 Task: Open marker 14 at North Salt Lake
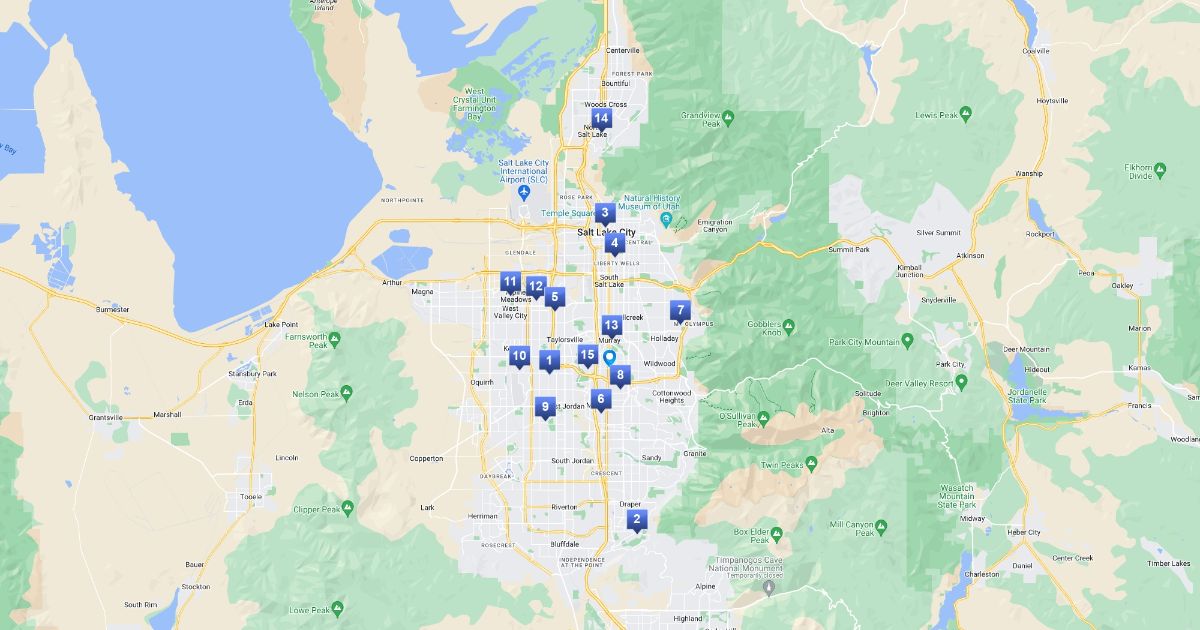600,119
